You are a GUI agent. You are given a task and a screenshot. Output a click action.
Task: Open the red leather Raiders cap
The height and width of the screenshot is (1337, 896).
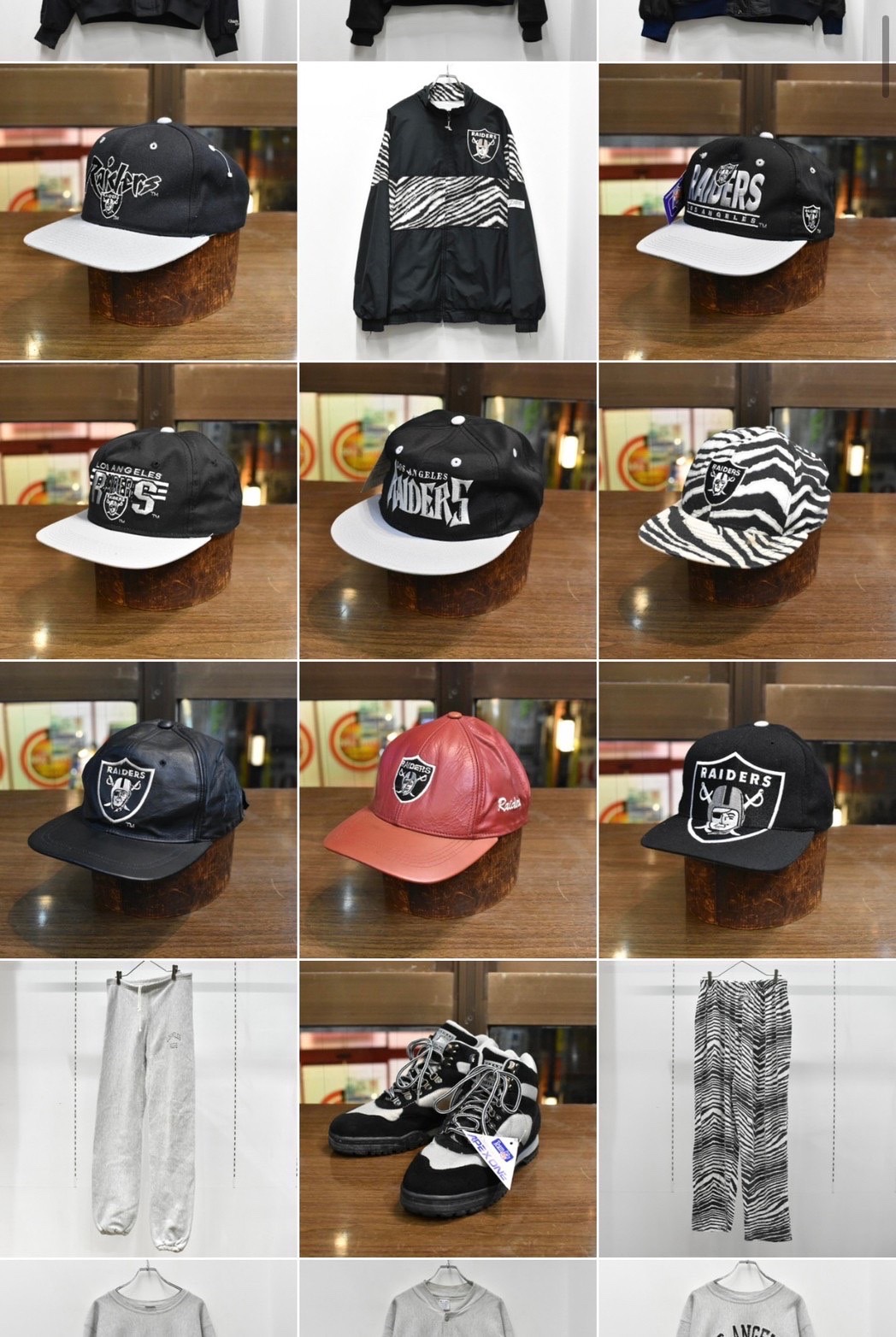click(447, 809)
